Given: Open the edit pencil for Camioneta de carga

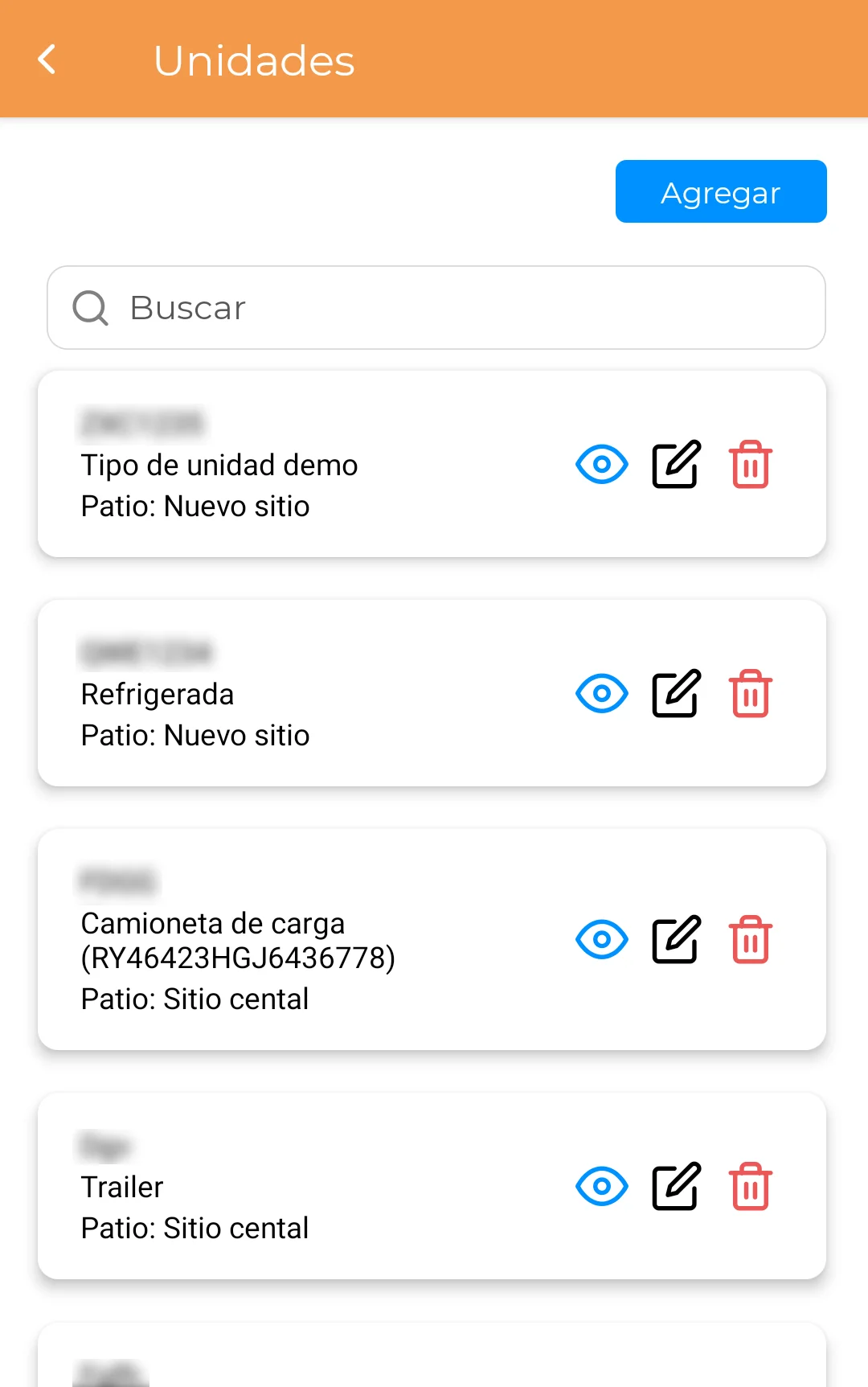Looking at the screenshot, I should [675, 938].
